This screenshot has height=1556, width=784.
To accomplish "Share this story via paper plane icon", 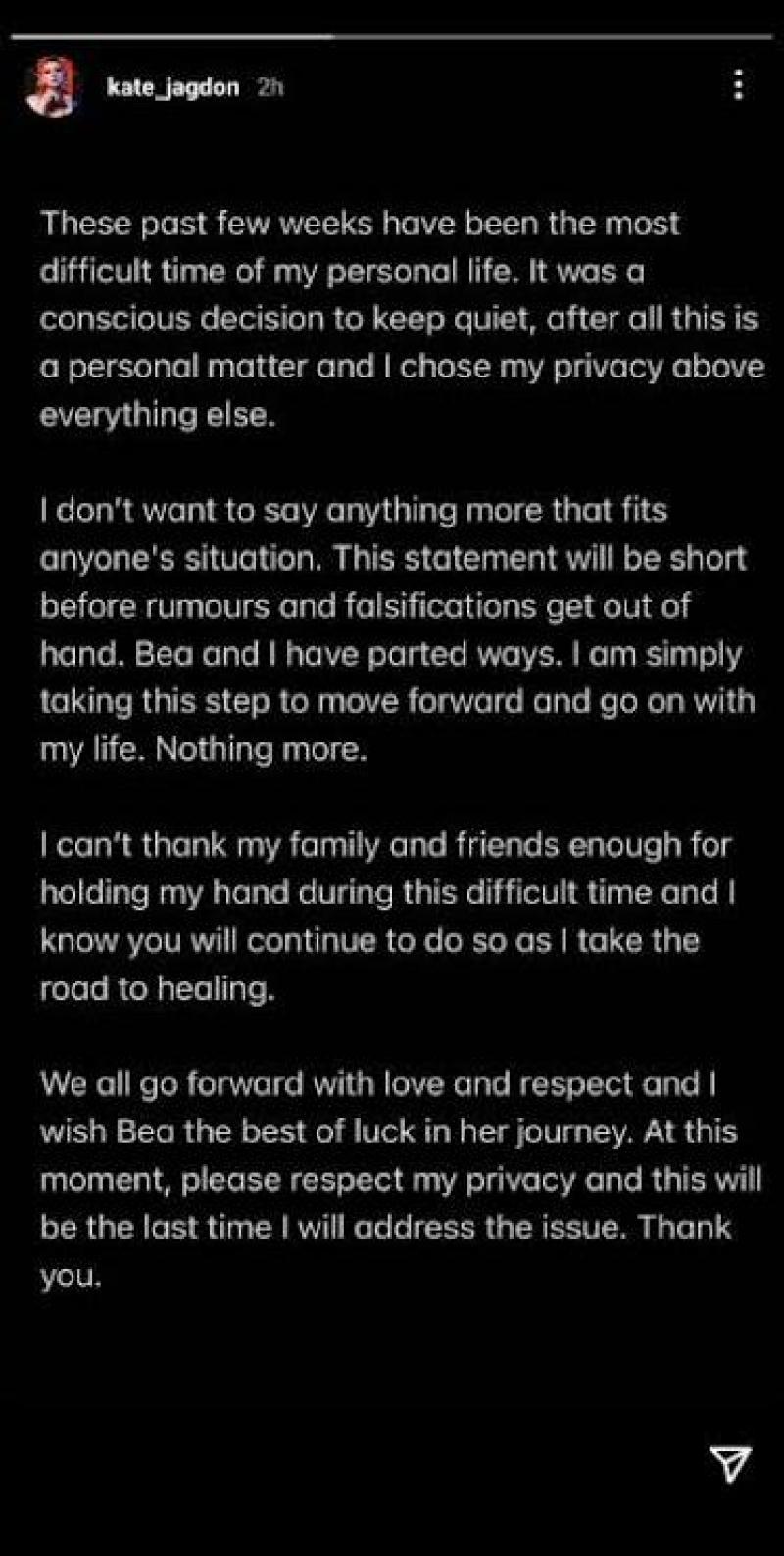I will click(x=730, y=1463).
